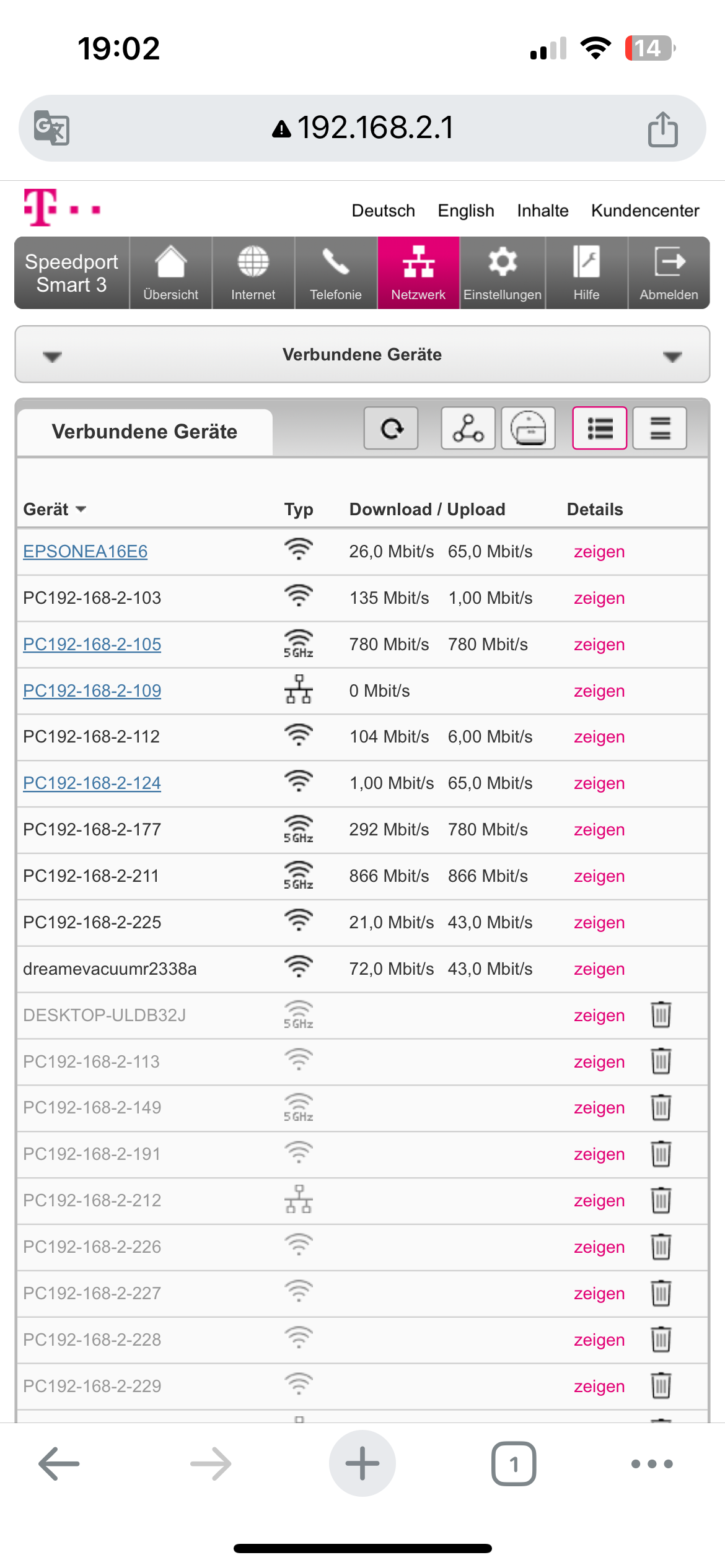Open a new browser tab

[362, 1463]
